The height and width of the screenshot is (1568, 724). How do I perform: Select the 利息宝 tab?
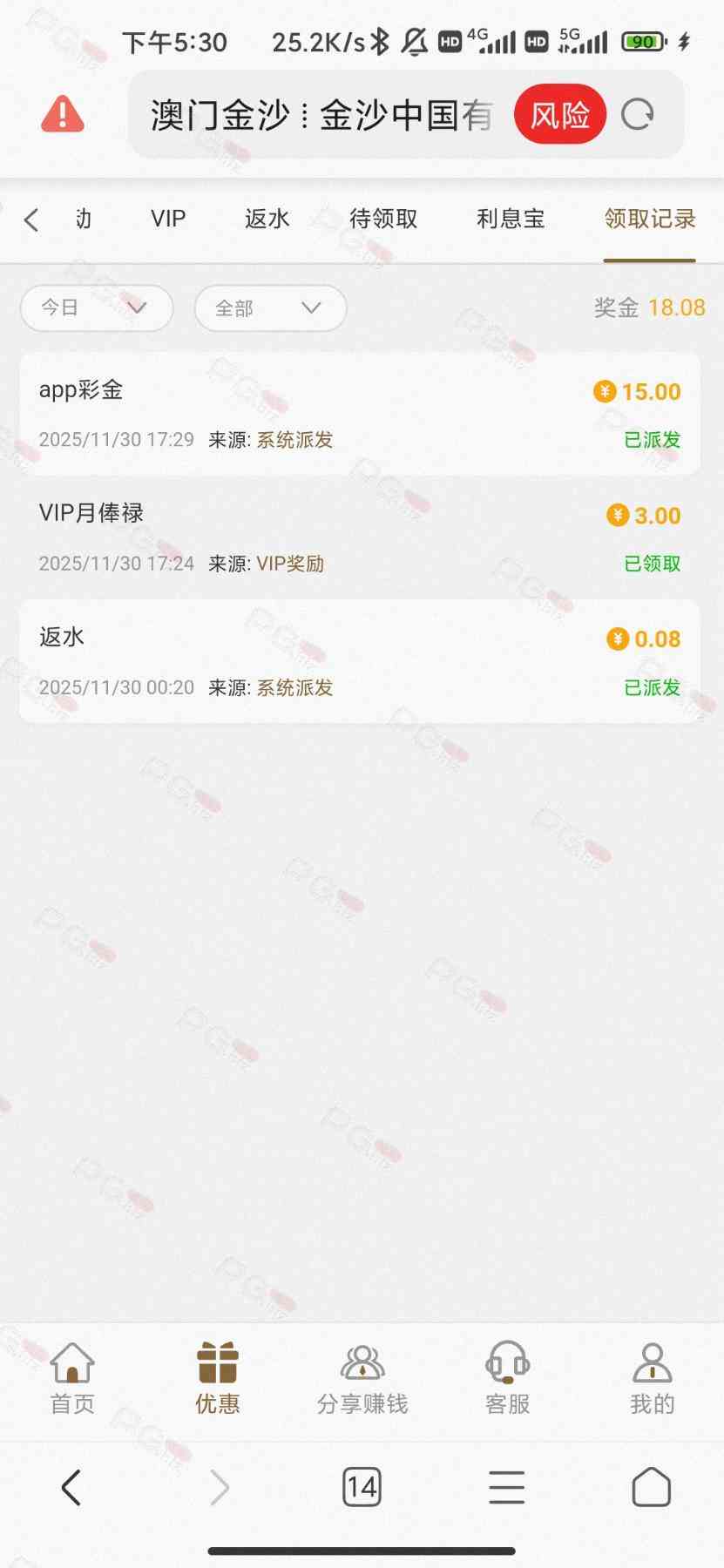pos(511,219)
